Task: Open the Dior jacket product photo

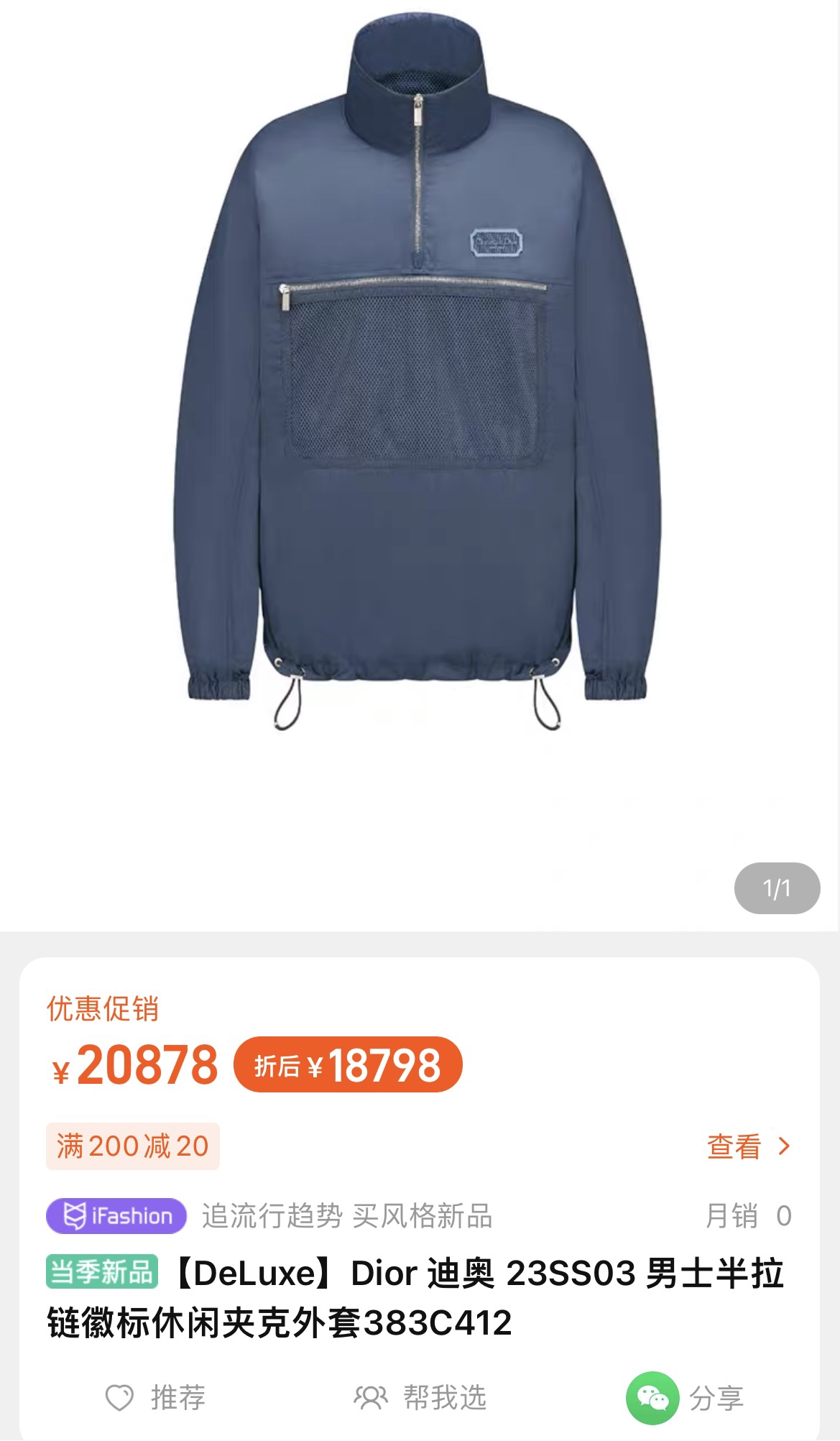Action: click(417, 374)
